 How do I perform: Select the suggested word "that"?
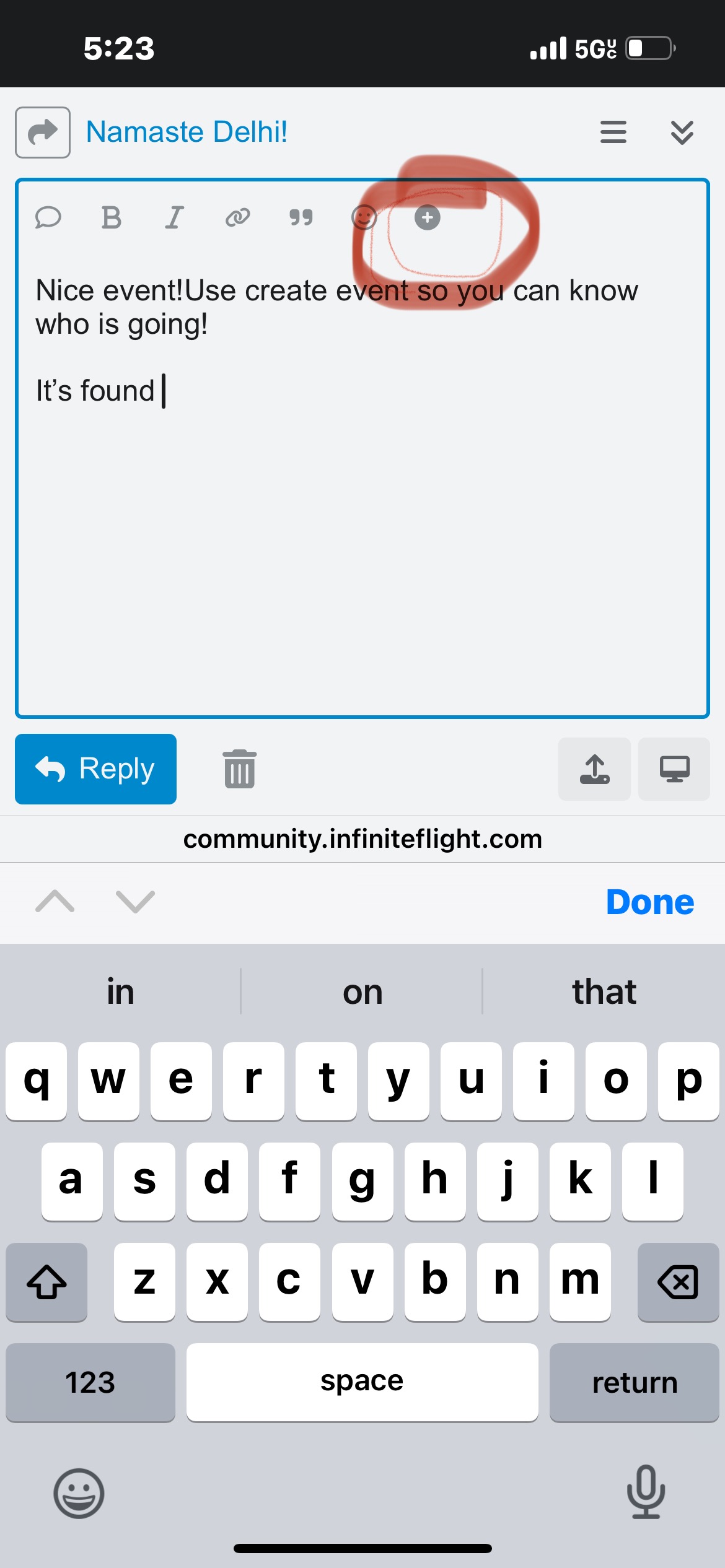(x=604, y=991)
